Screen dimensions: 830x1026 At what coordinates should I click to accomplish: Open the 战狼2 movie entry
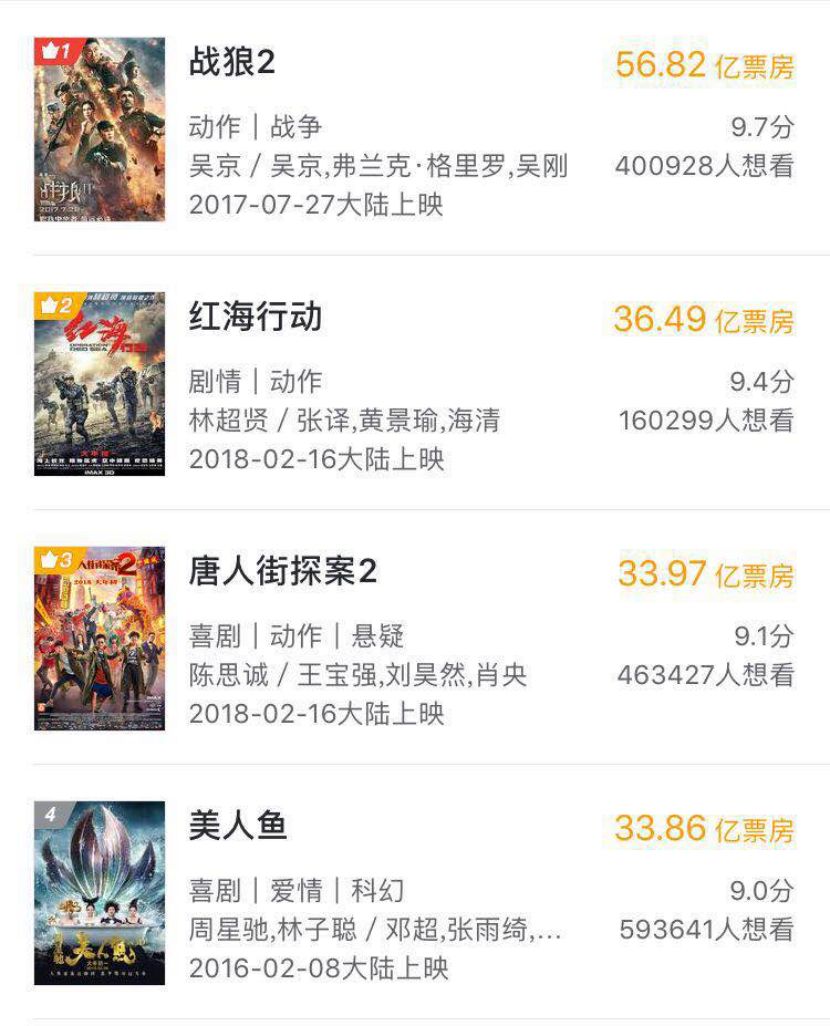[232, 63]
